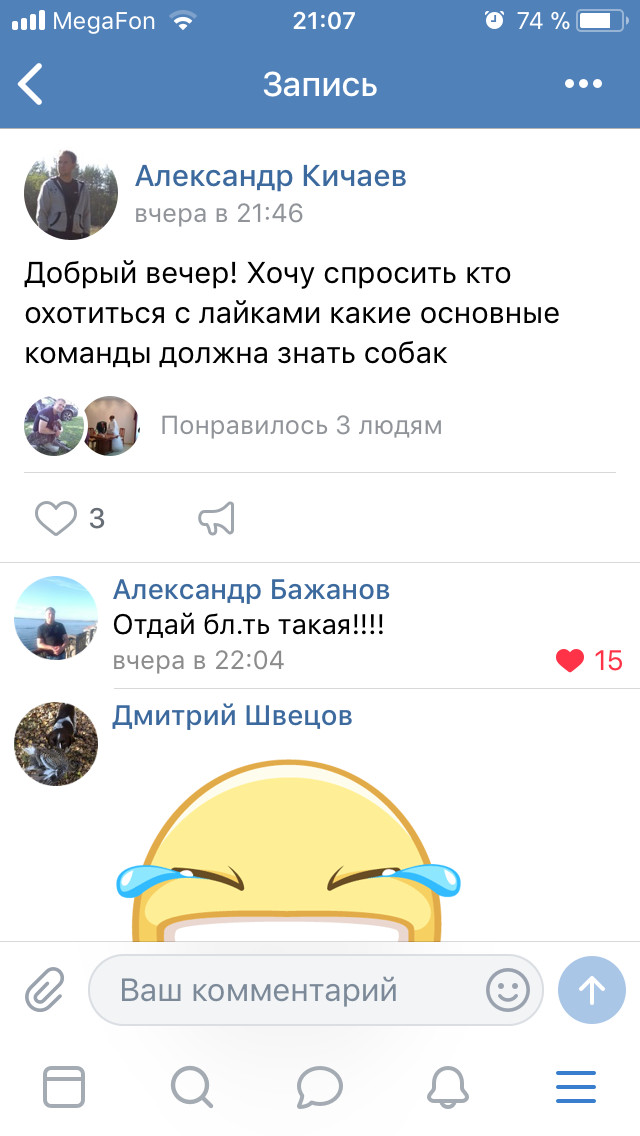The width and height of the screenshot is (640, 1136).
Task: Tap Дмитрий Швецов's avatar picture
Action: 56,743
